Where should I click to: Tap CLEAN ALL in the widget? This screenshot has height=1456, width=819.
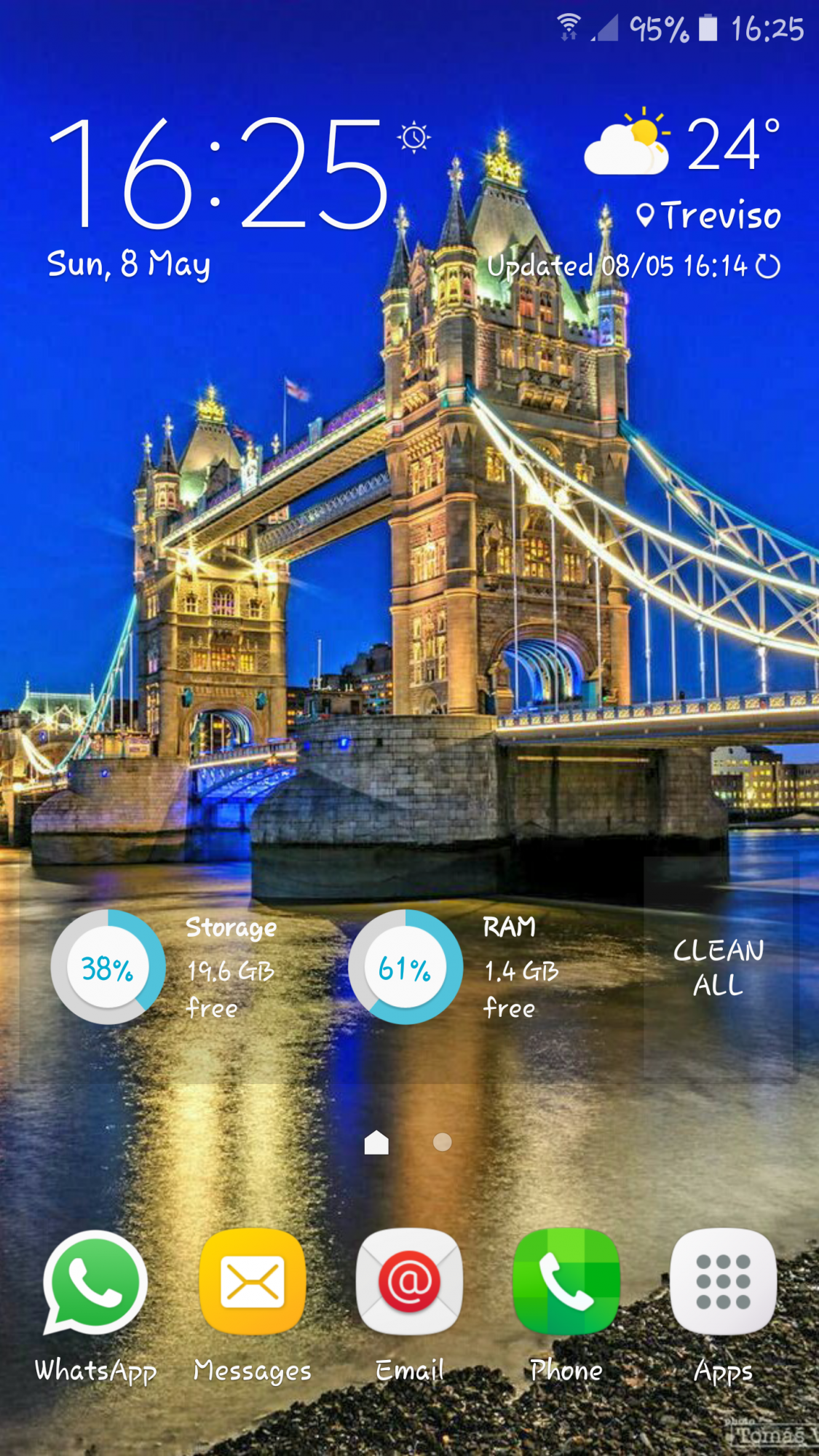click(719, 968)
